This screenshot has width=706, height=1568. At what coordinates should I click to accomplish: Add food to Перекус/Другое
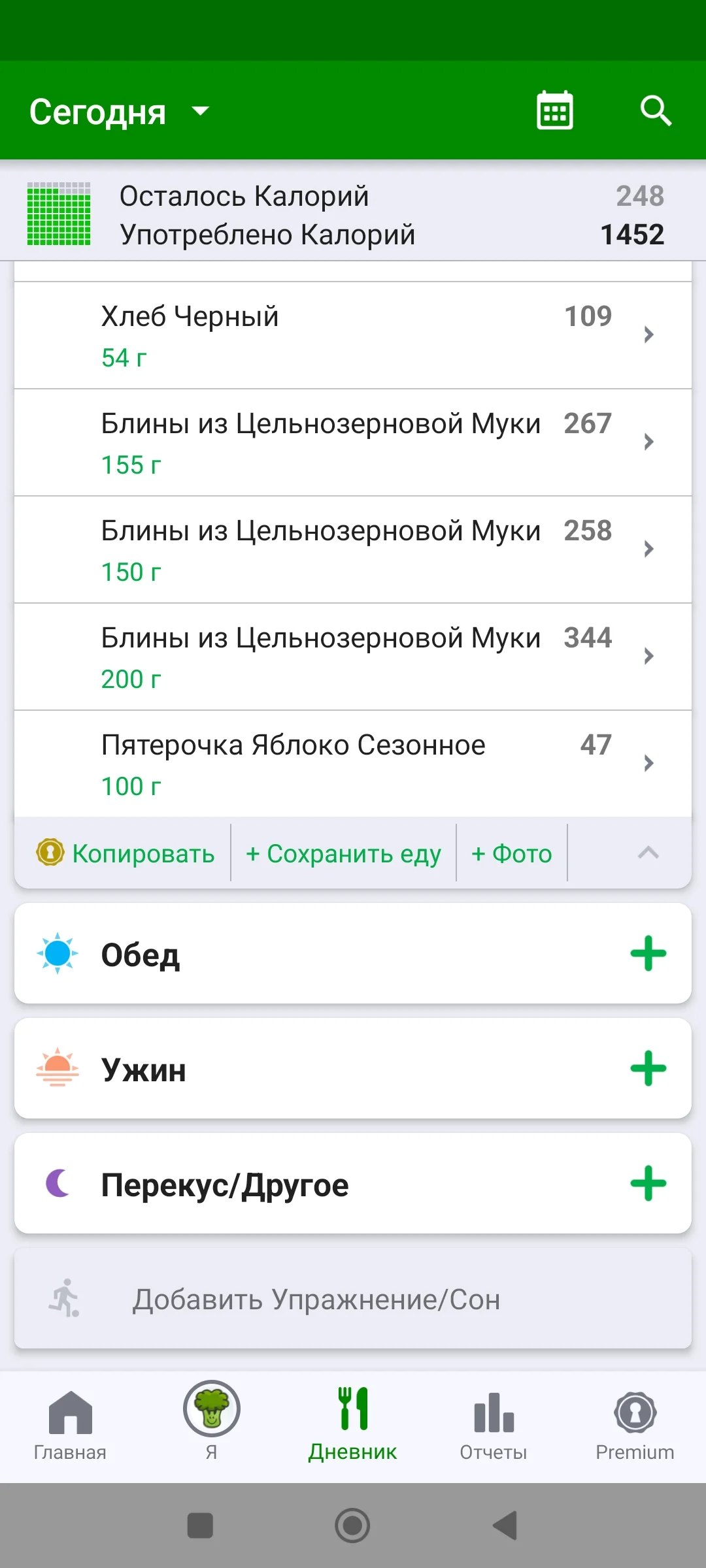(648, 1184)
